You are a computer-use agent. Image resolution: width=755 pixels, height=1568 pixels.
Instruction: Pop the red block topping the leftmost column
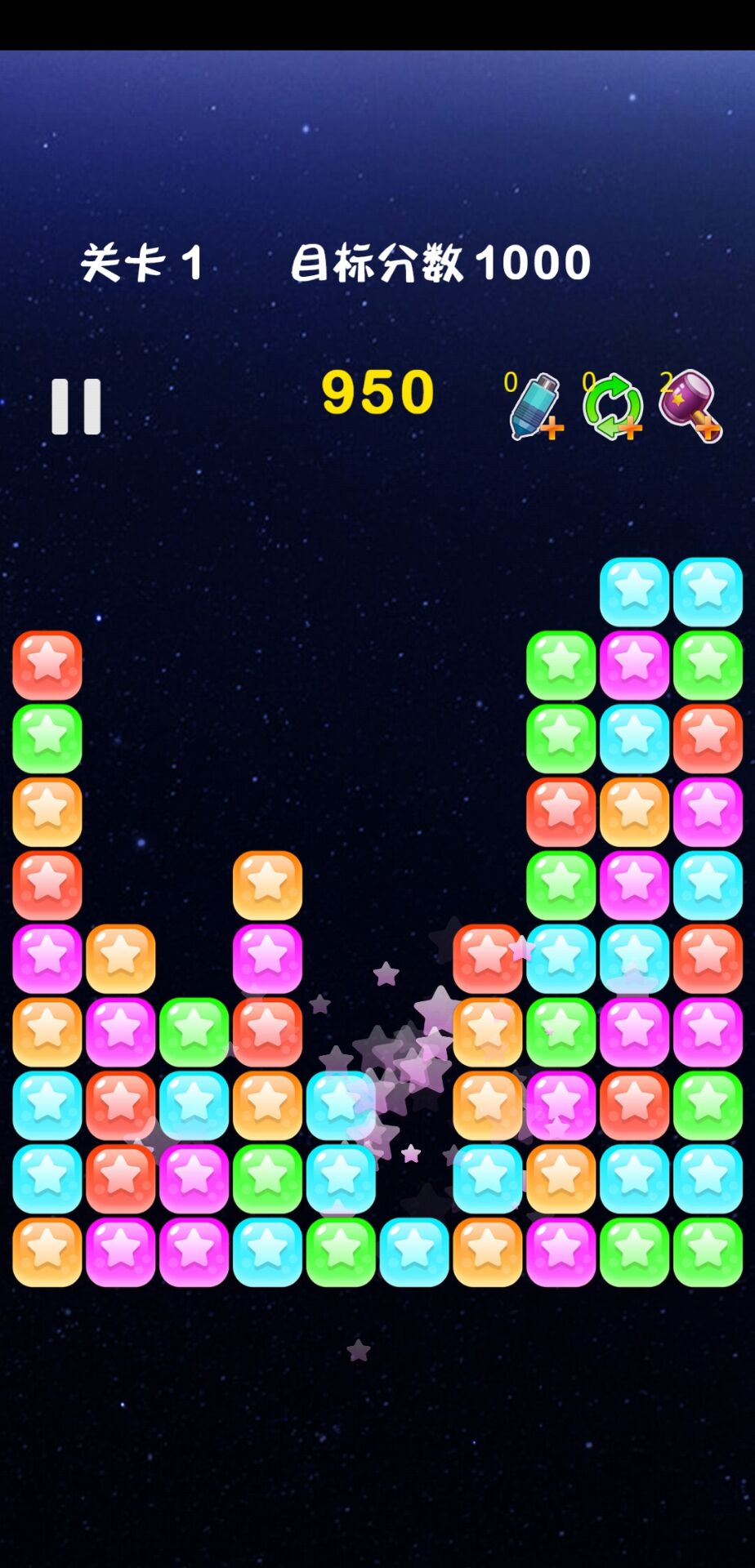(x=47, y=666)
